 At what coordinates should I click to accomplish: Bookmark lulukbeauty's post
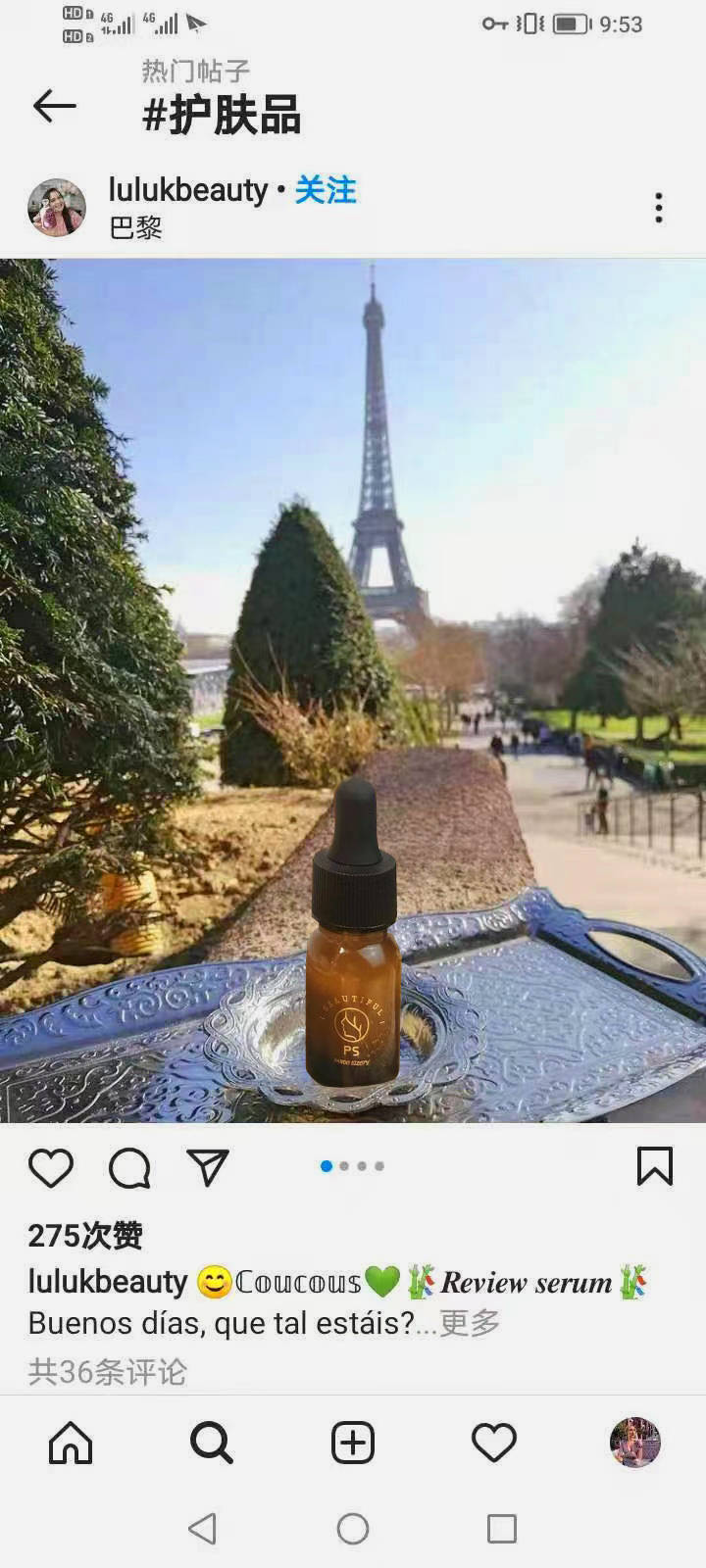654,1166
